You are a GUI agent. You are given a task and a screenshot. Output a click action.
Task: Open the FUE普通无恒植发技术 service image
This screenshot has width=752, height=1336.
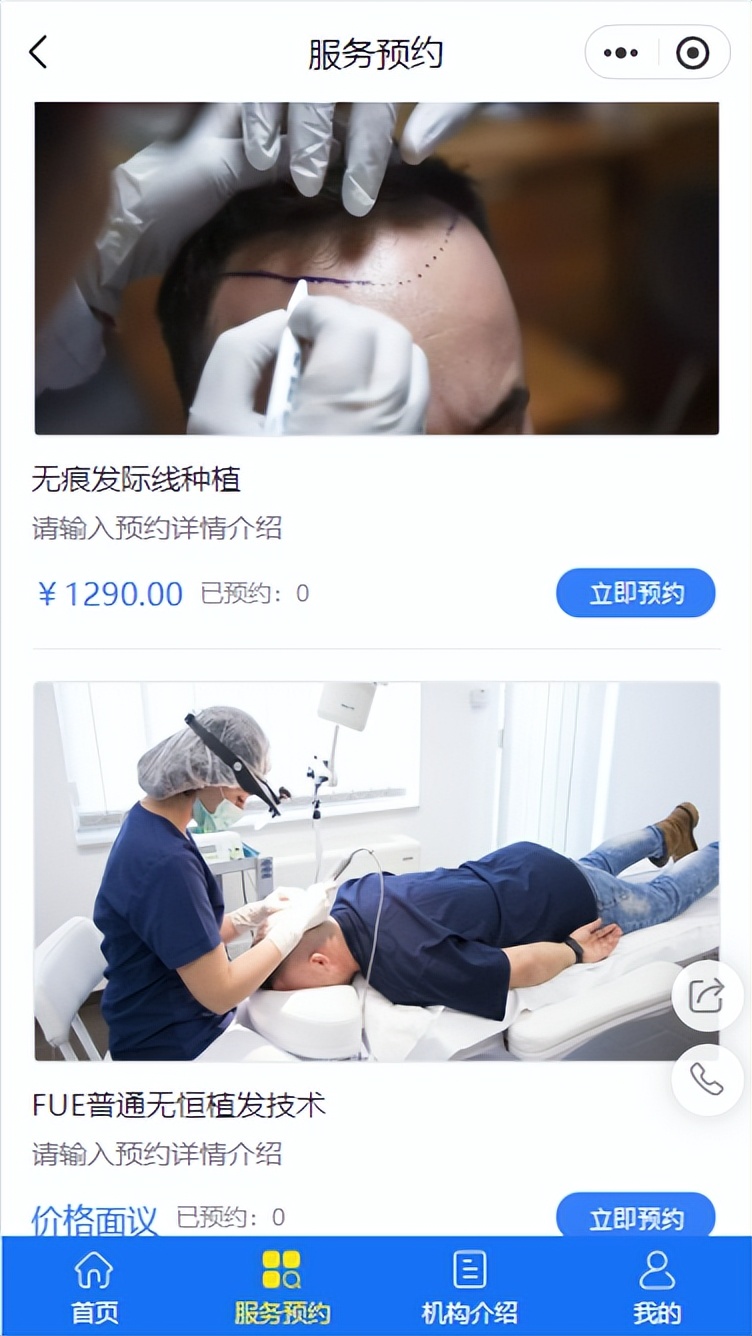[376, 870]
